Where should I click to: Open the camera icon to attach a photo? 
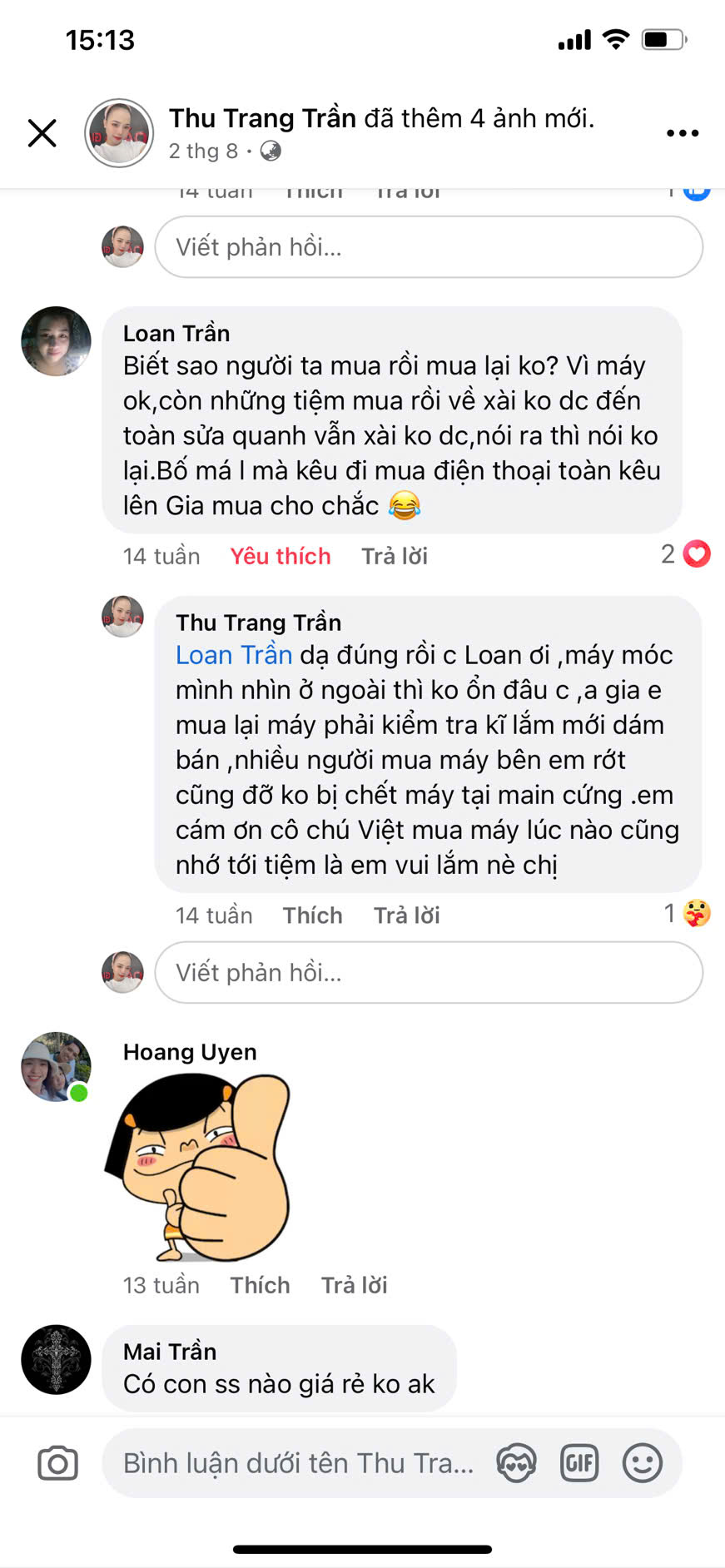57,1463
